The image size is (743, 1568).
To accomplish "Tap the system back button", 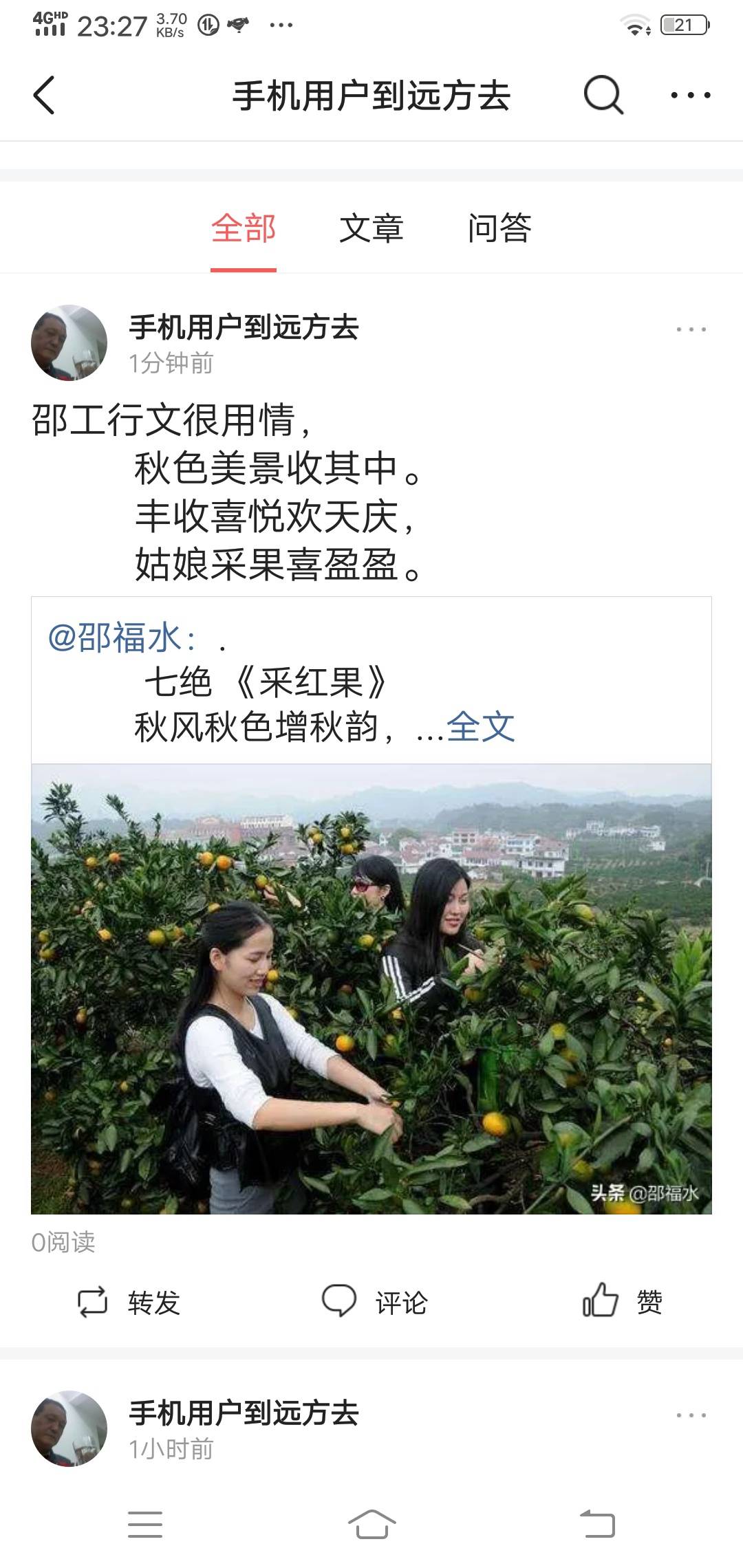I will 597,1524.
